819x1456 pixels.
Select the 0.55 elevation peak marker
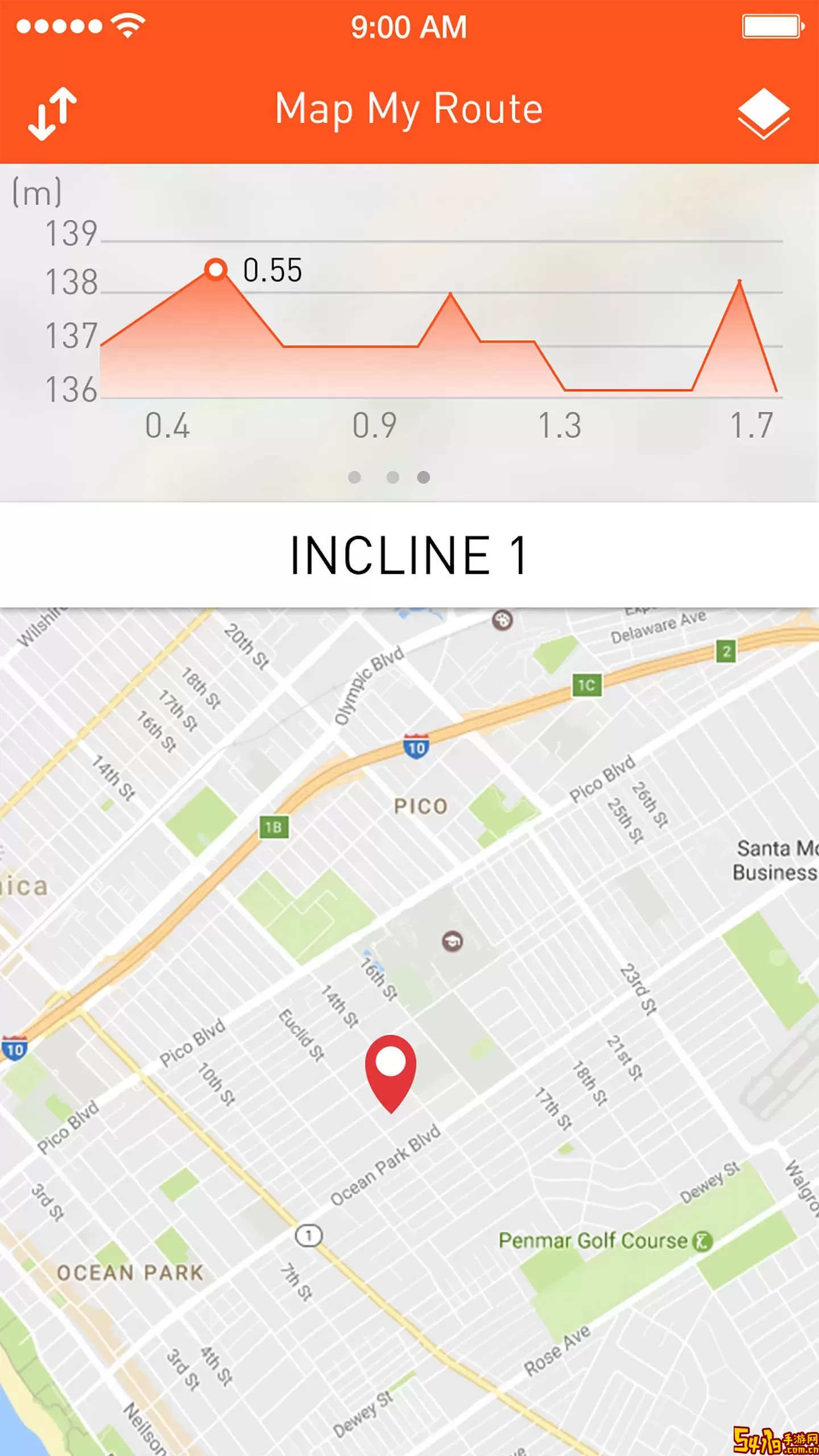(216, 269)
